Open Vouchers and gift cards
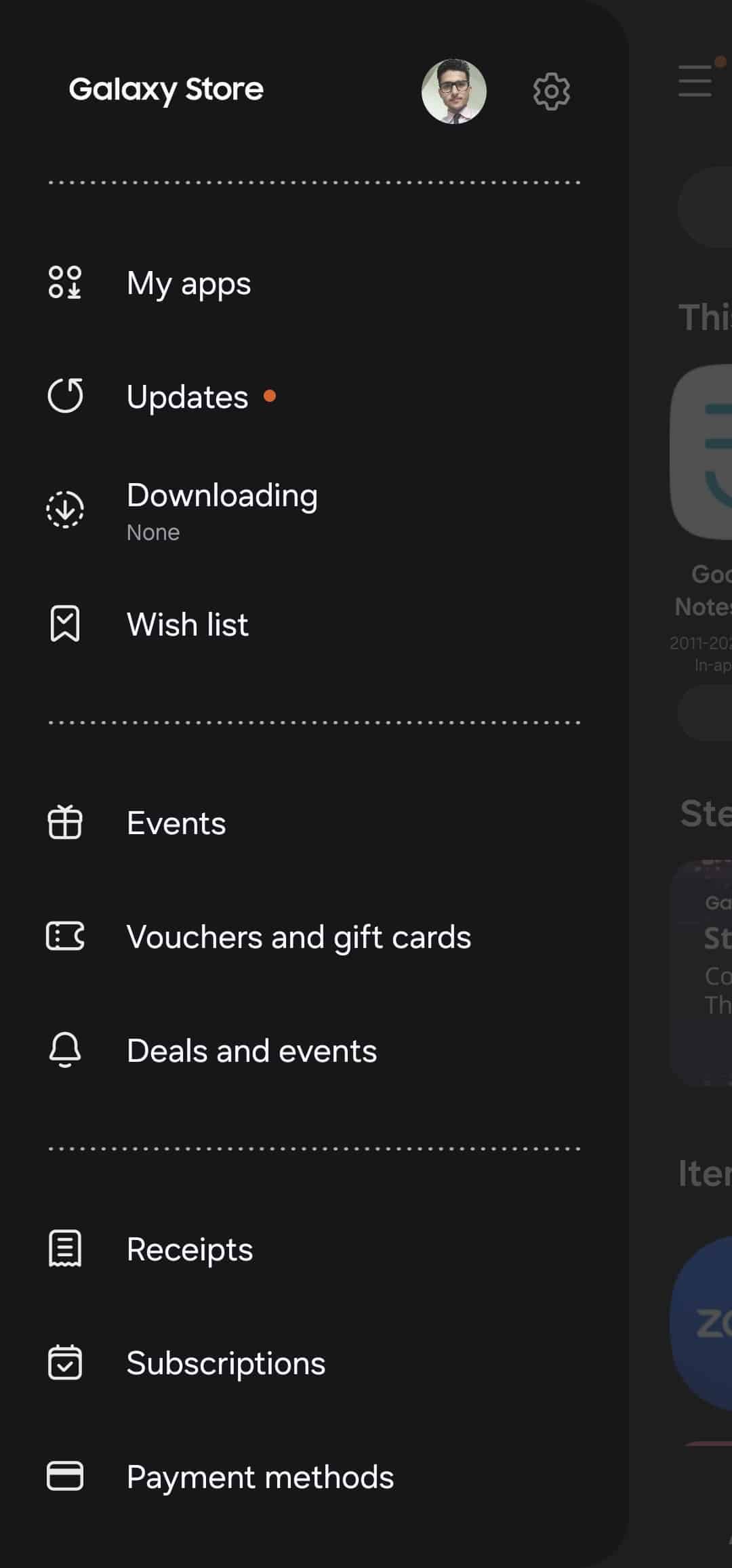Screen dimensions: 732x1568 coord(298,937)
